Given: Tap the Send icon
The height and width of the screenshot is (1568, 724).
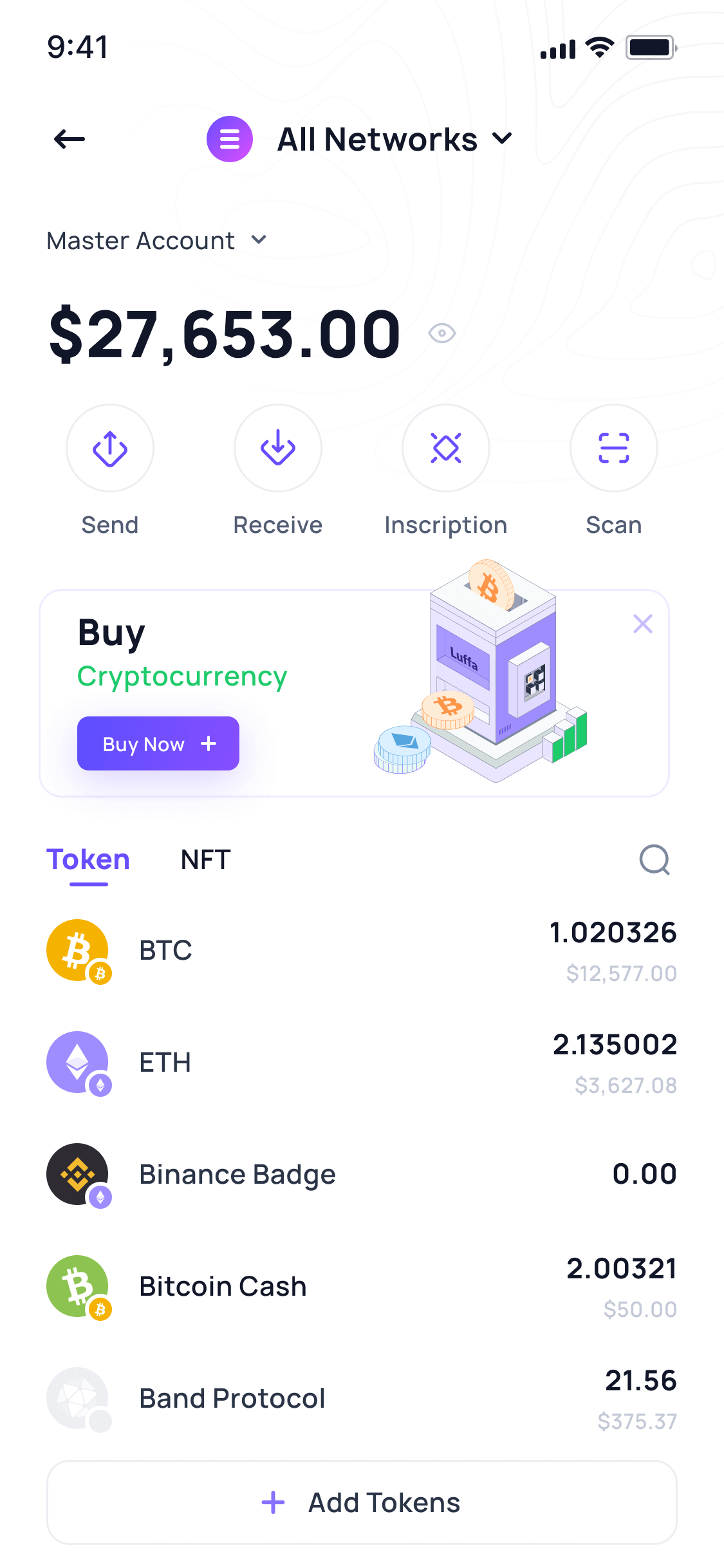Looking at the screenshot, I should pos(109,448).
